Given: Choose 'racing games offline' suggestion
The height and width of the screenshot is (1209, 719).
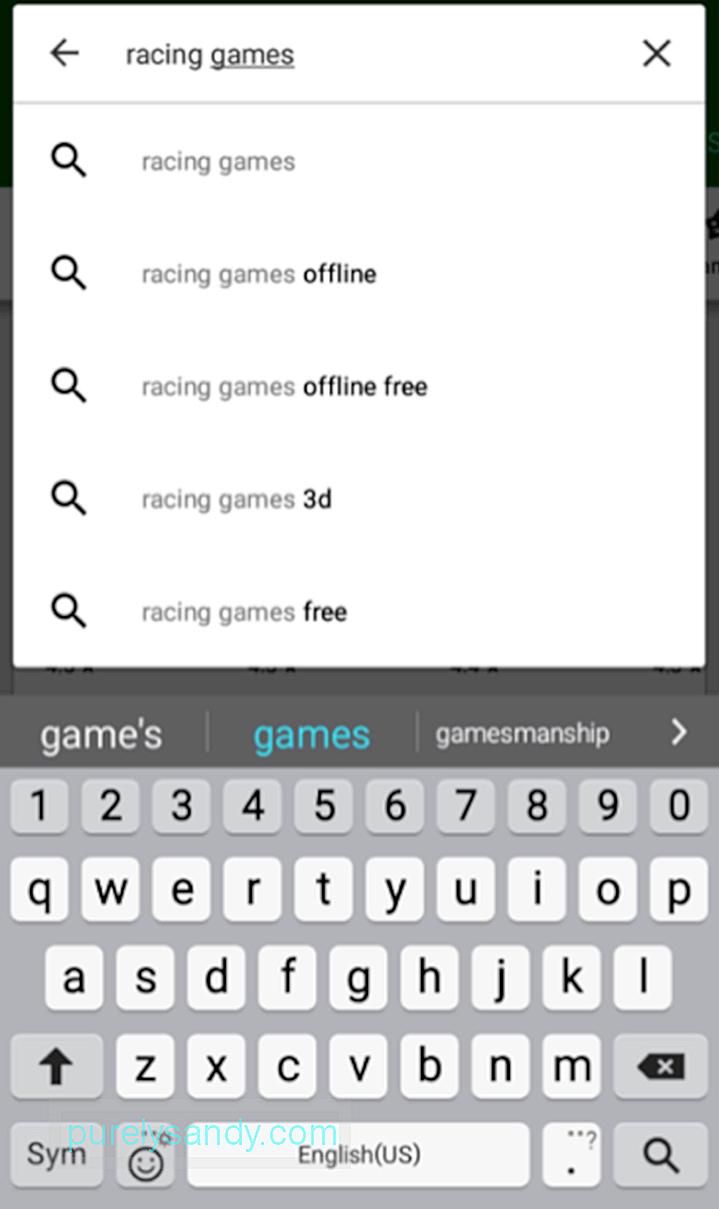Looking at the screenshot, I should point(258,273).
